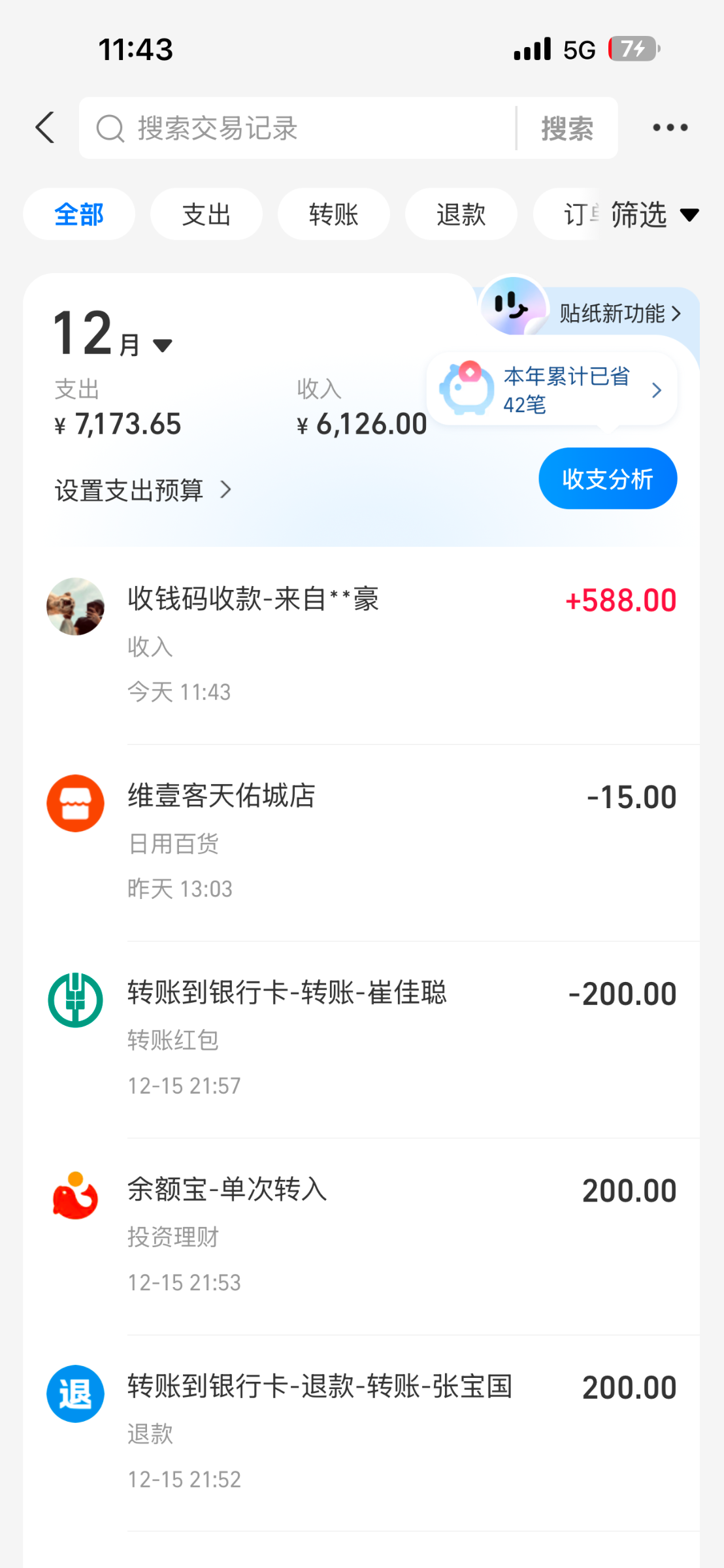Open the 筛选 dropdown
Image resolution: width=724 pixels, height=1568 pixels.
(x=653, y=214)
